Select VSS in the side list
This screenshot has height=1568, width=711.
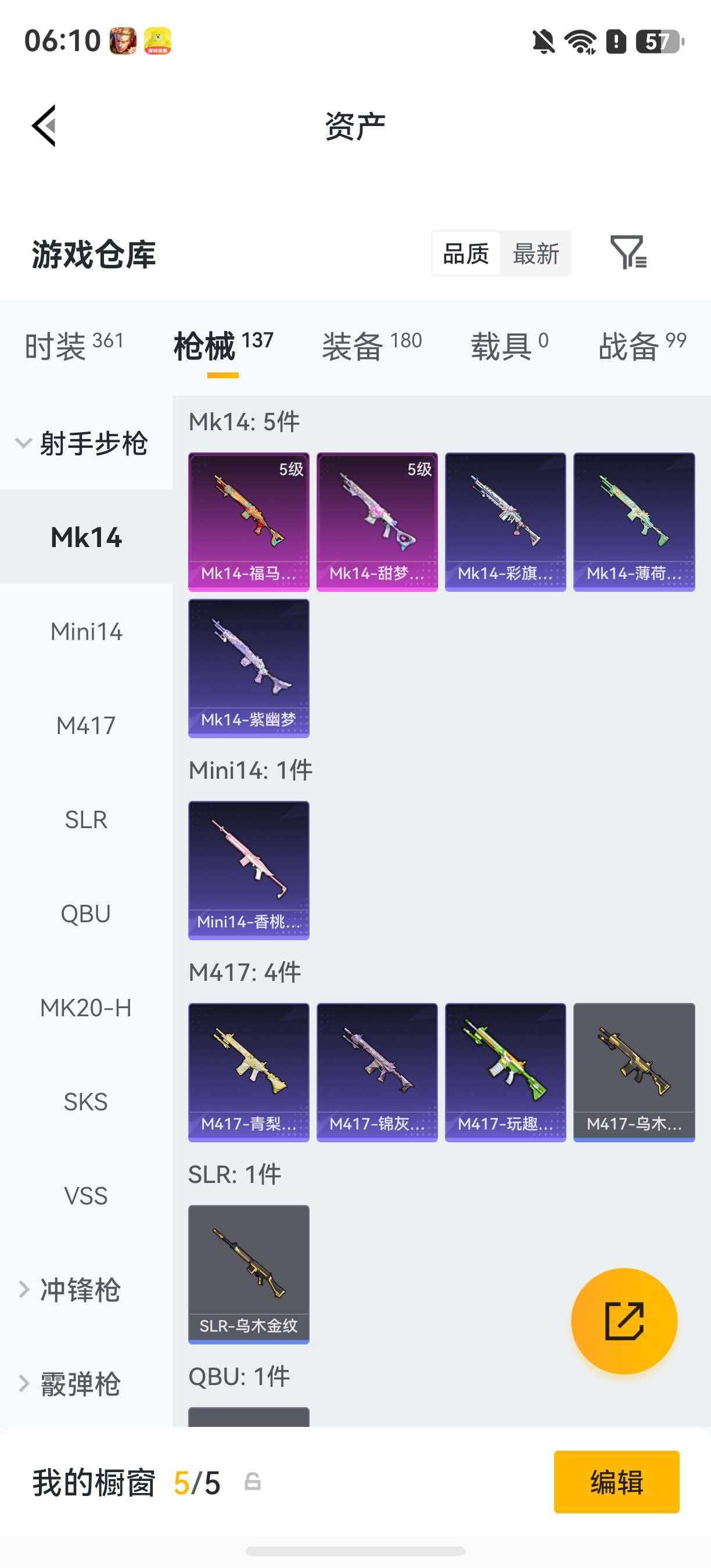[86, 1196]
